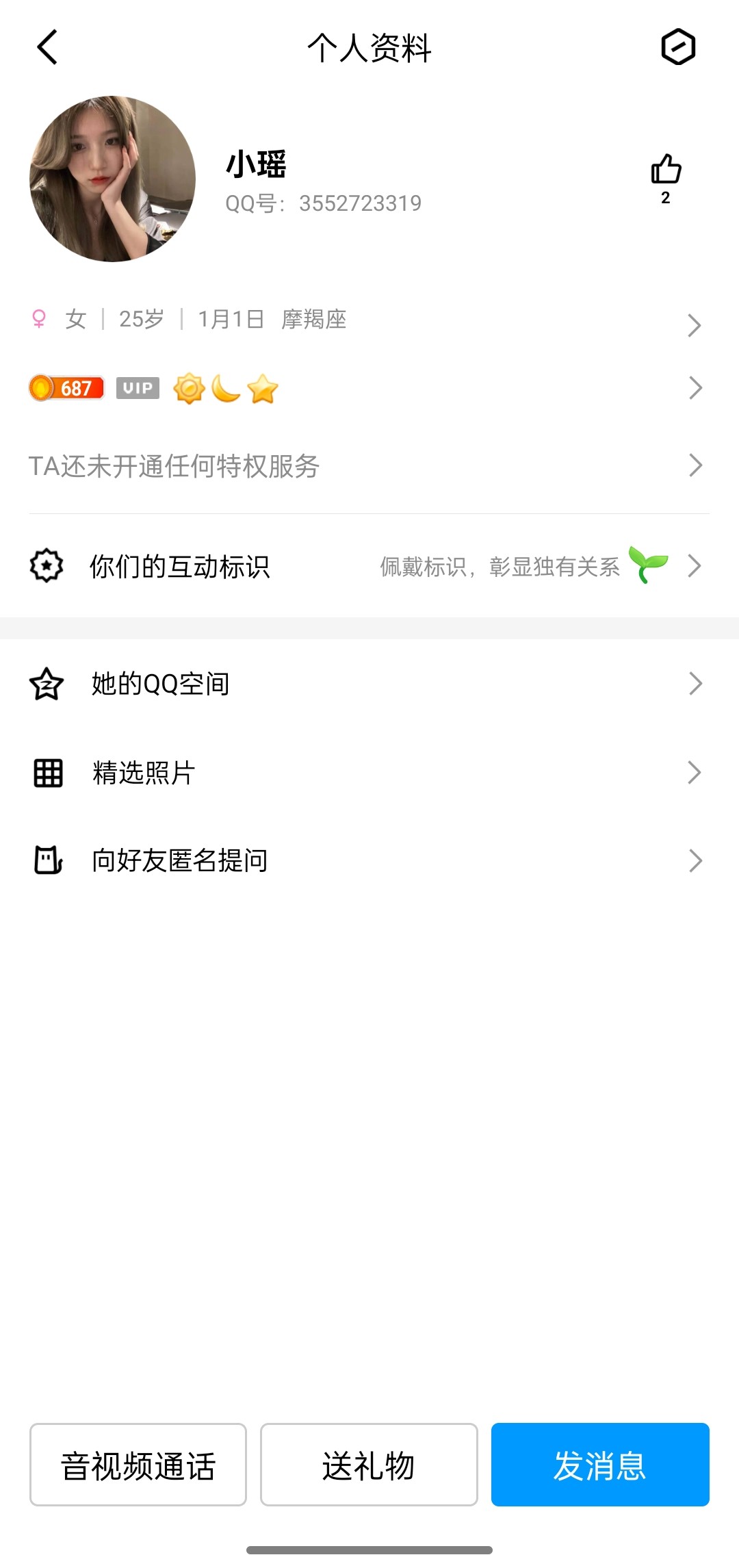Expand the profile details chevron
This screenshot has height=1568, width=739.
695,325
